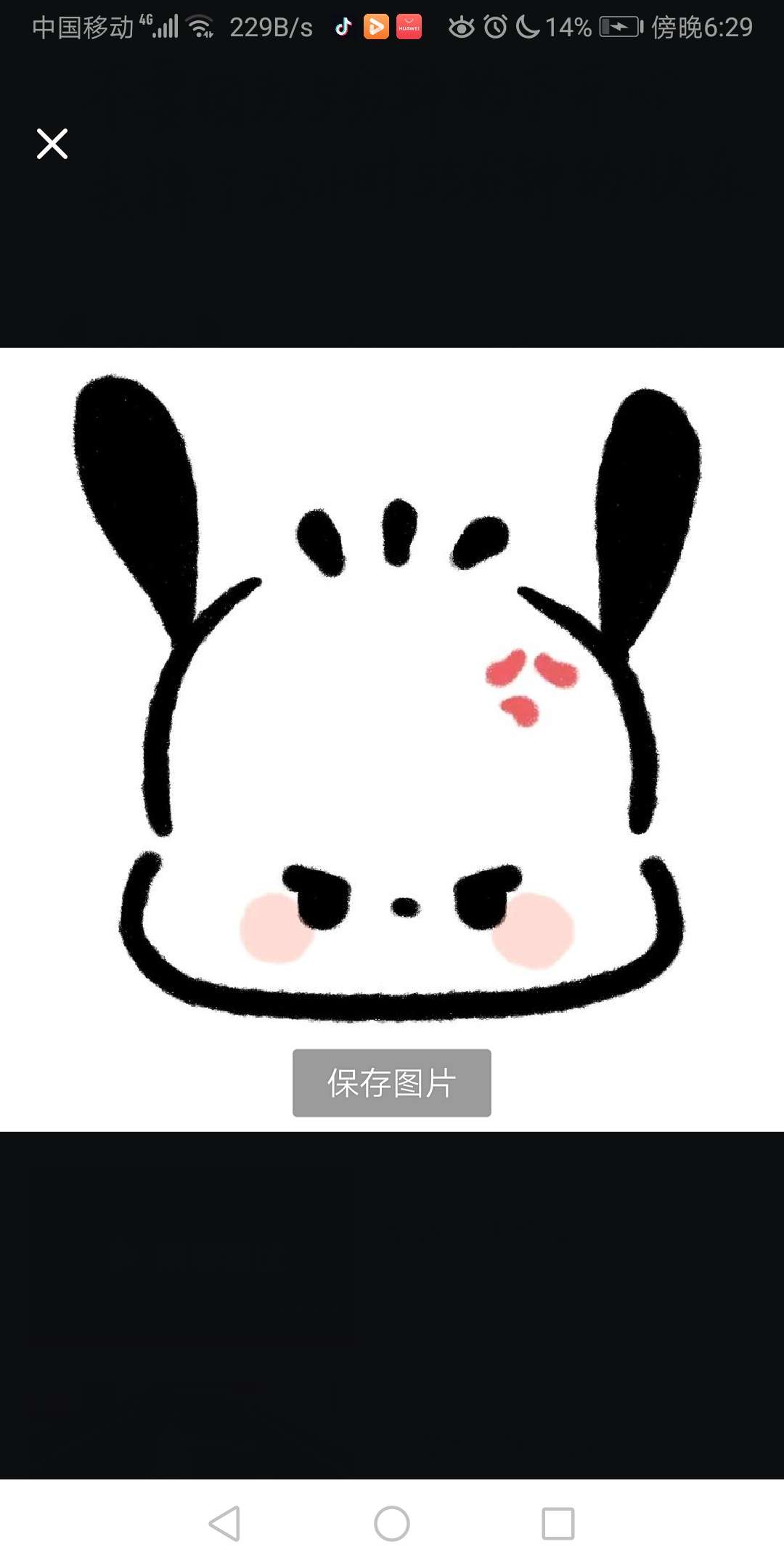
Task: Open recent apps from the navigation bar
Action: click(558, 1523)
